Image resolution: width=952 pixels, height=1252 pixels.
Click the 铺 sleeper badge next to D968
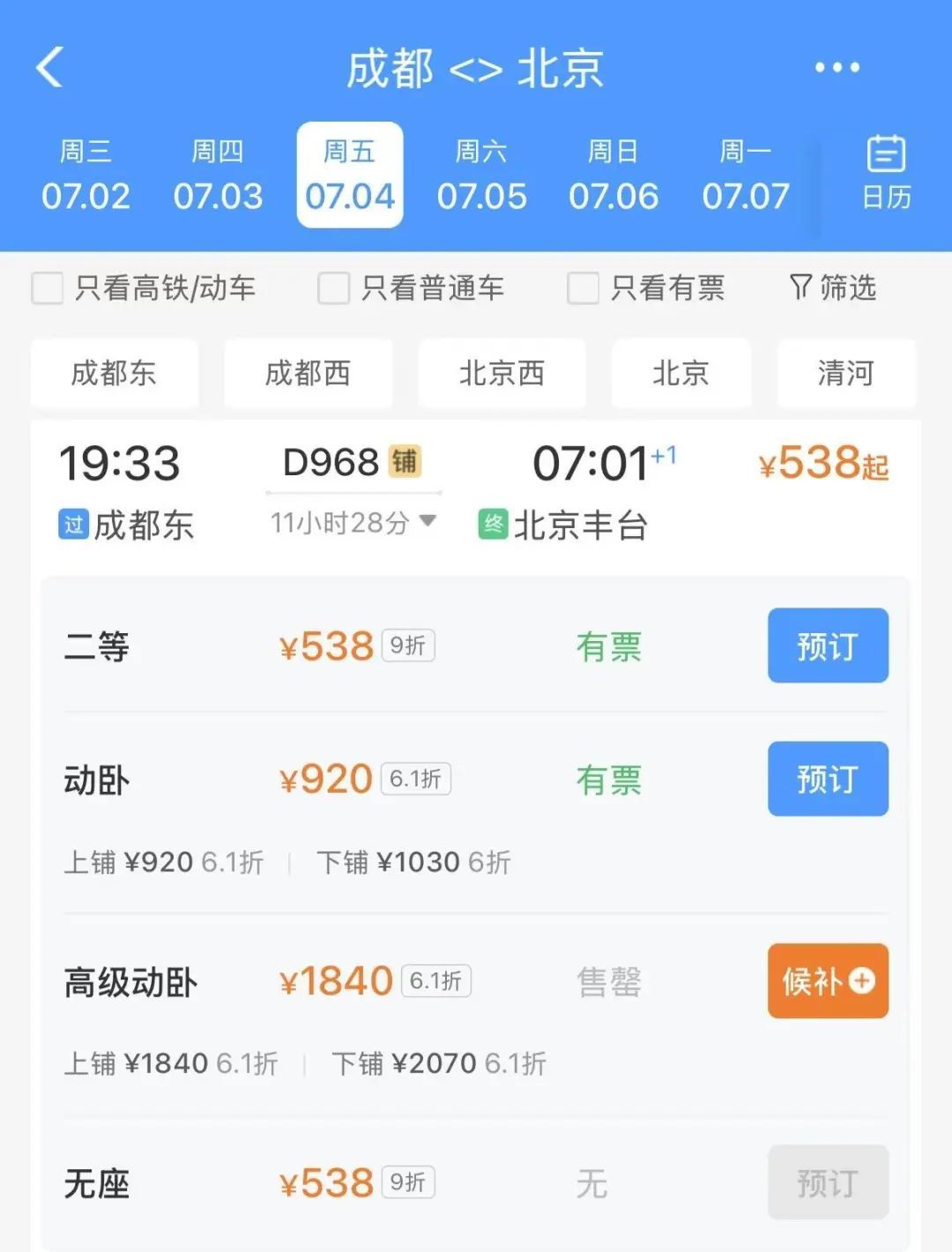407,460
